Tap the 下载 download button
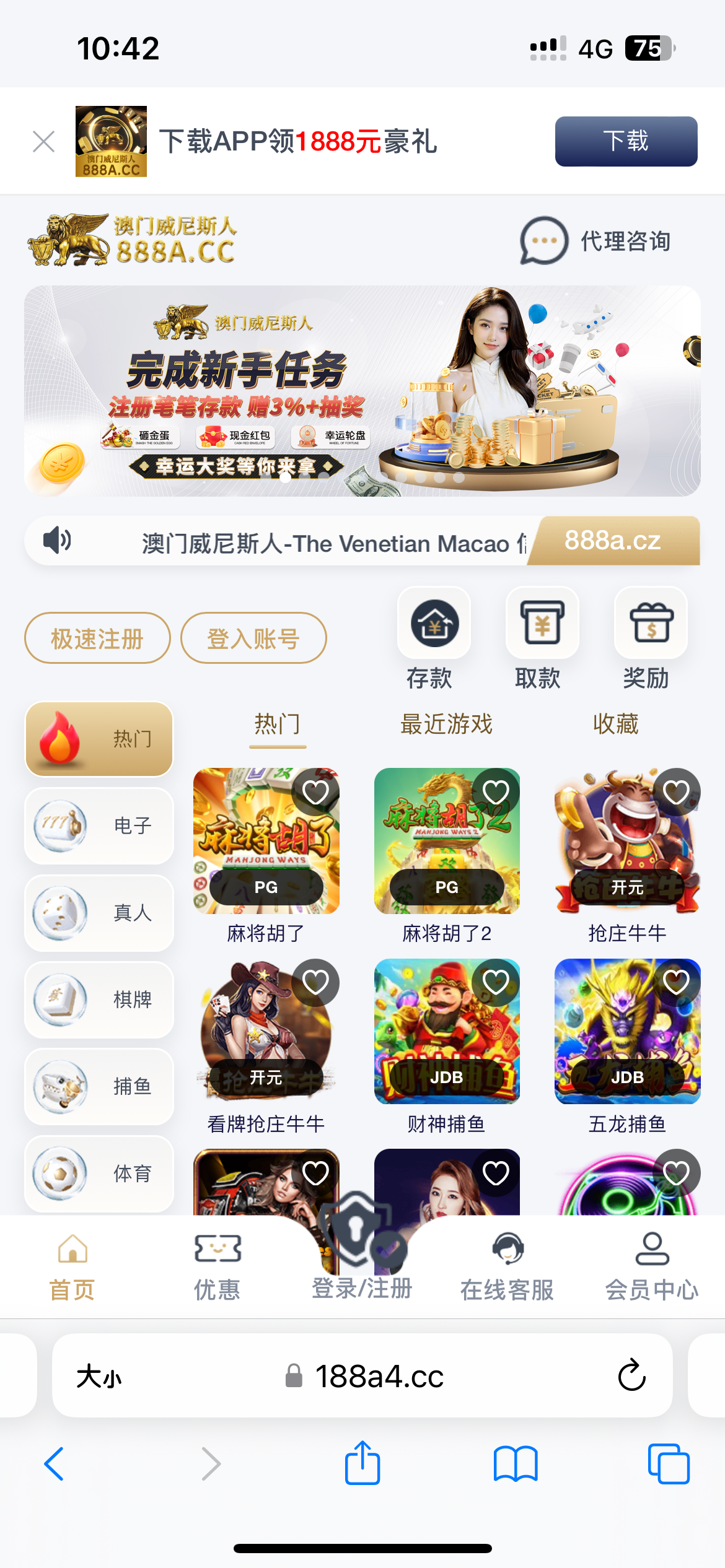This screenshot has height=1568, width=725. tap(625, 141)
